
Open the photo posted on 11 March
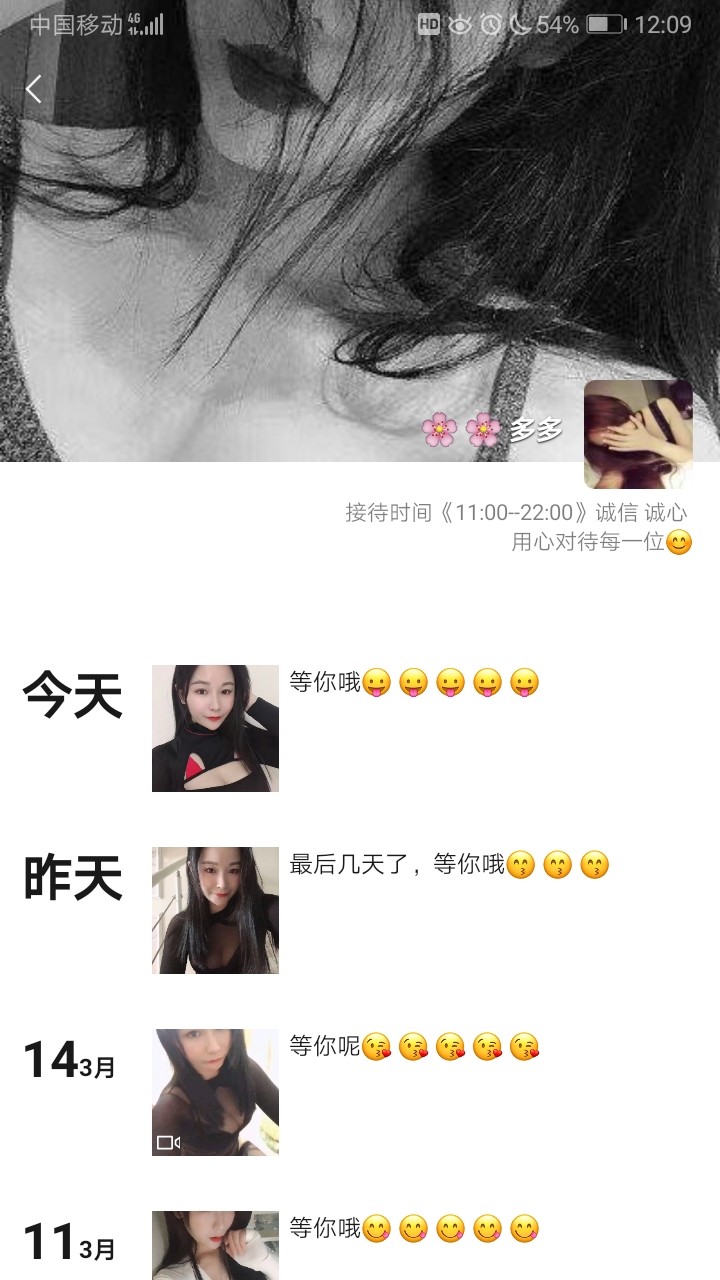click(x=215, y=1245)
